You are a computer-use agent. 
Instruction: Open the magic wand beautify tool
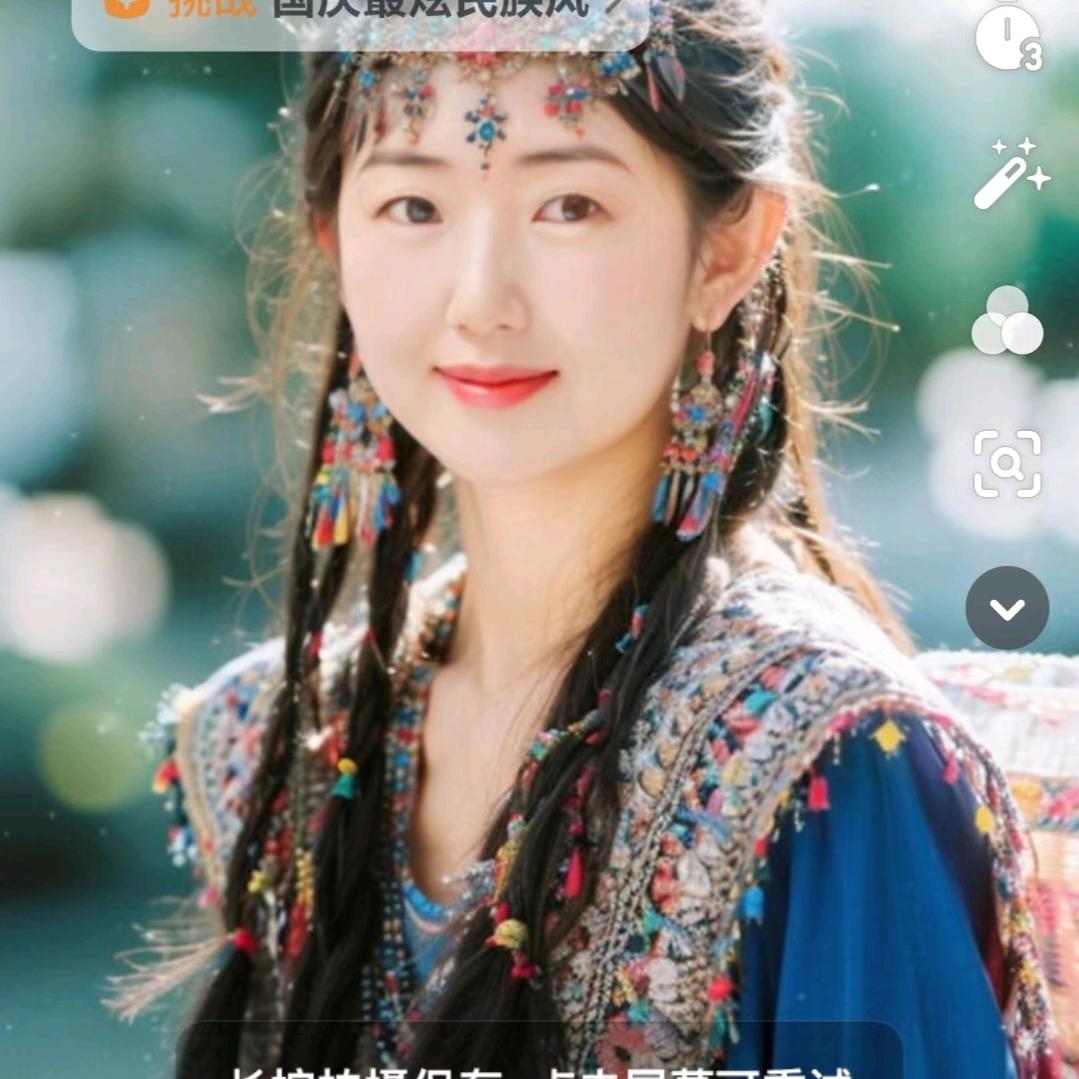[x=1010, y=174]
